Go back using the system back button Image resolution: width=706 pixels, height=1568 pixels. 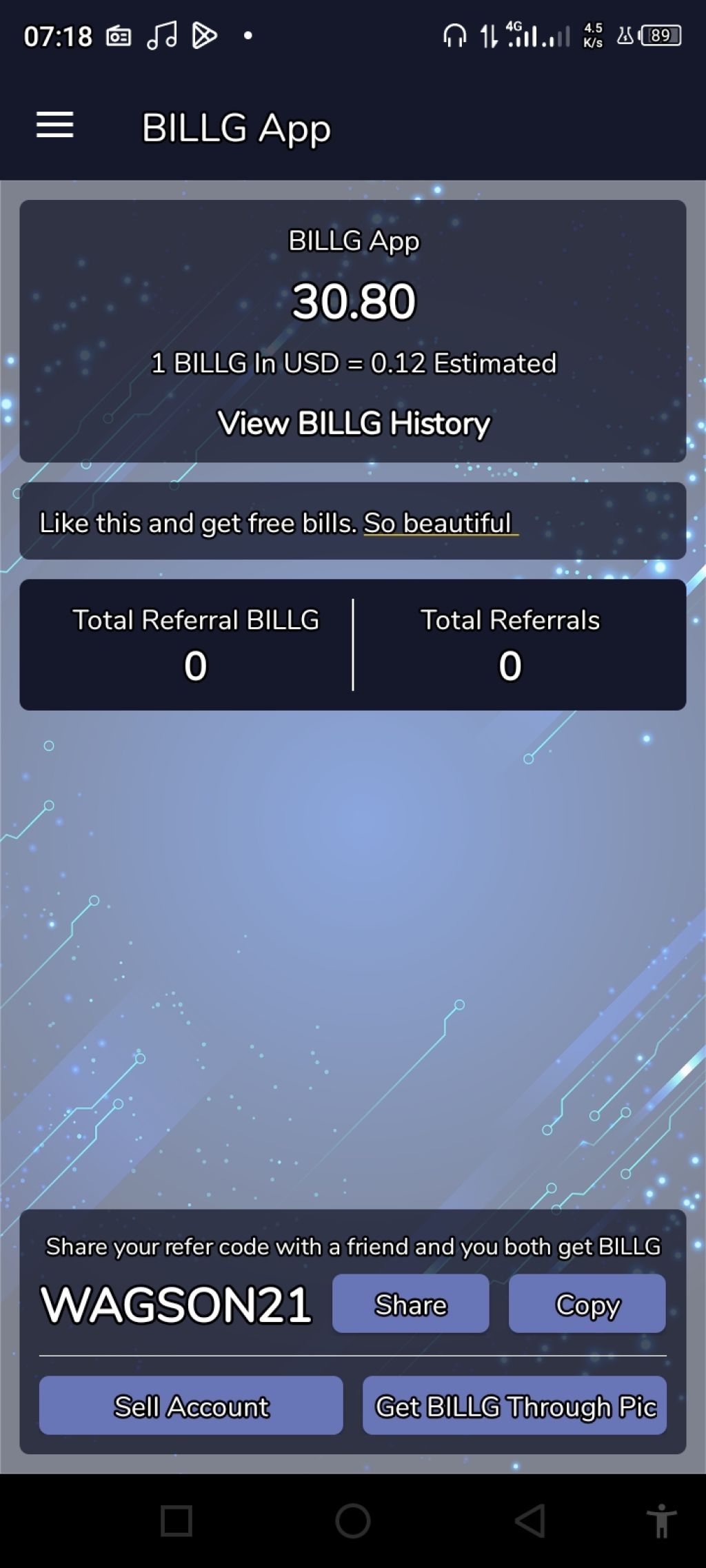pyautogui.click(x=529, y=1520)
